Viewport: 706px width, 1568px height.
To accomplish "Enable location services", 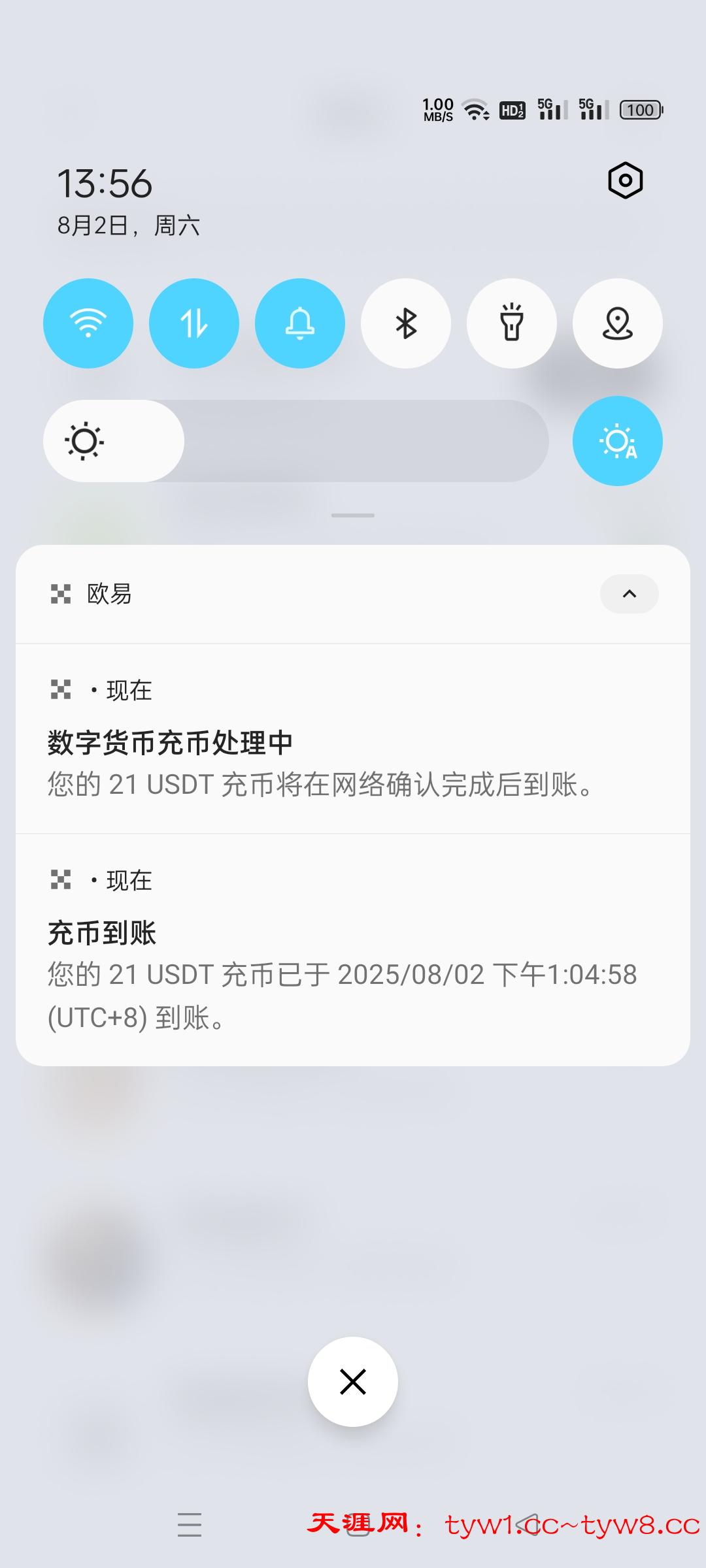I will click(x=618, y=323).
